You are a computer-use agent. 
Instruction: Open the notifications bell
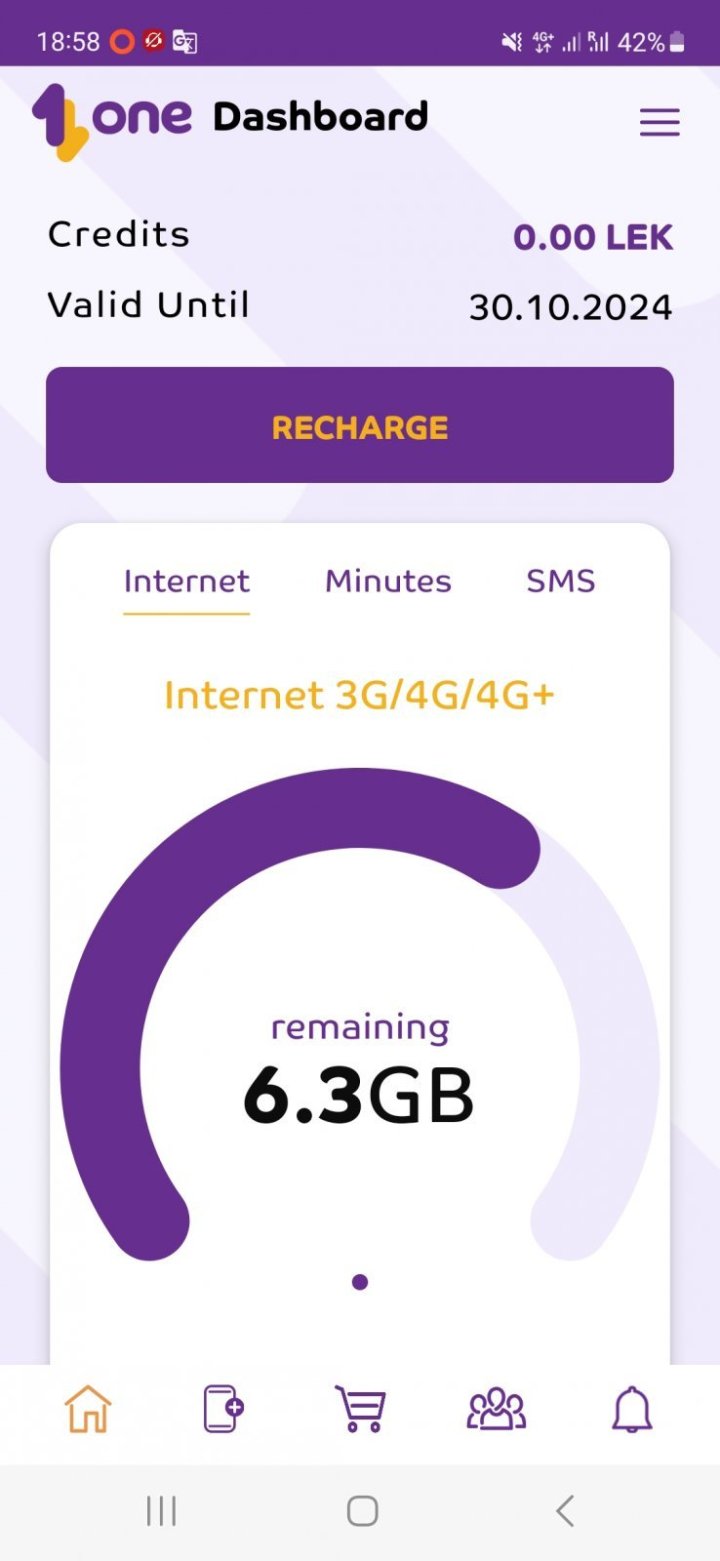click(x=632, y=1410)
